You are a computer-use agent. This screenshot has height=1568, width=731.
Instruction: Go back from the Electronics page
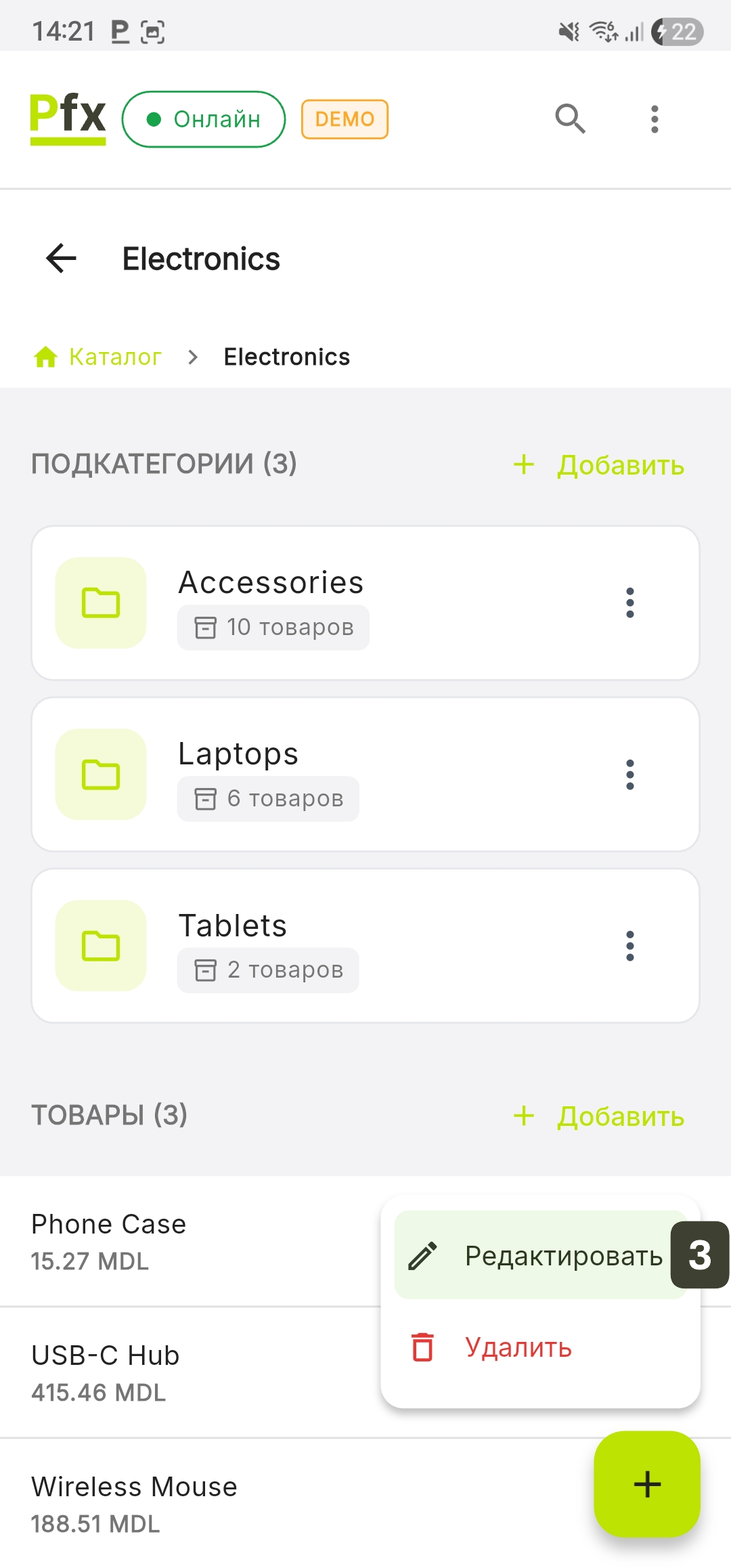(x=62, y=259)
